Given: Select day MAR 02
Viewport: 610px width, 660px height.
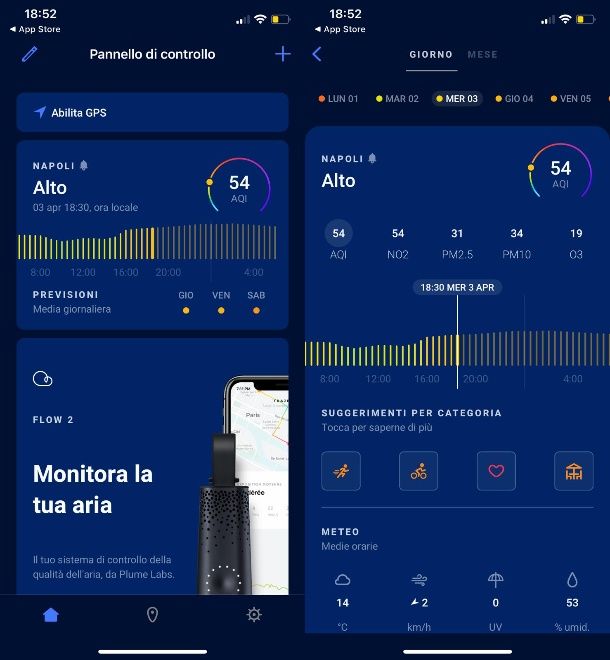Looking at the screenshot, I should 397,99.
